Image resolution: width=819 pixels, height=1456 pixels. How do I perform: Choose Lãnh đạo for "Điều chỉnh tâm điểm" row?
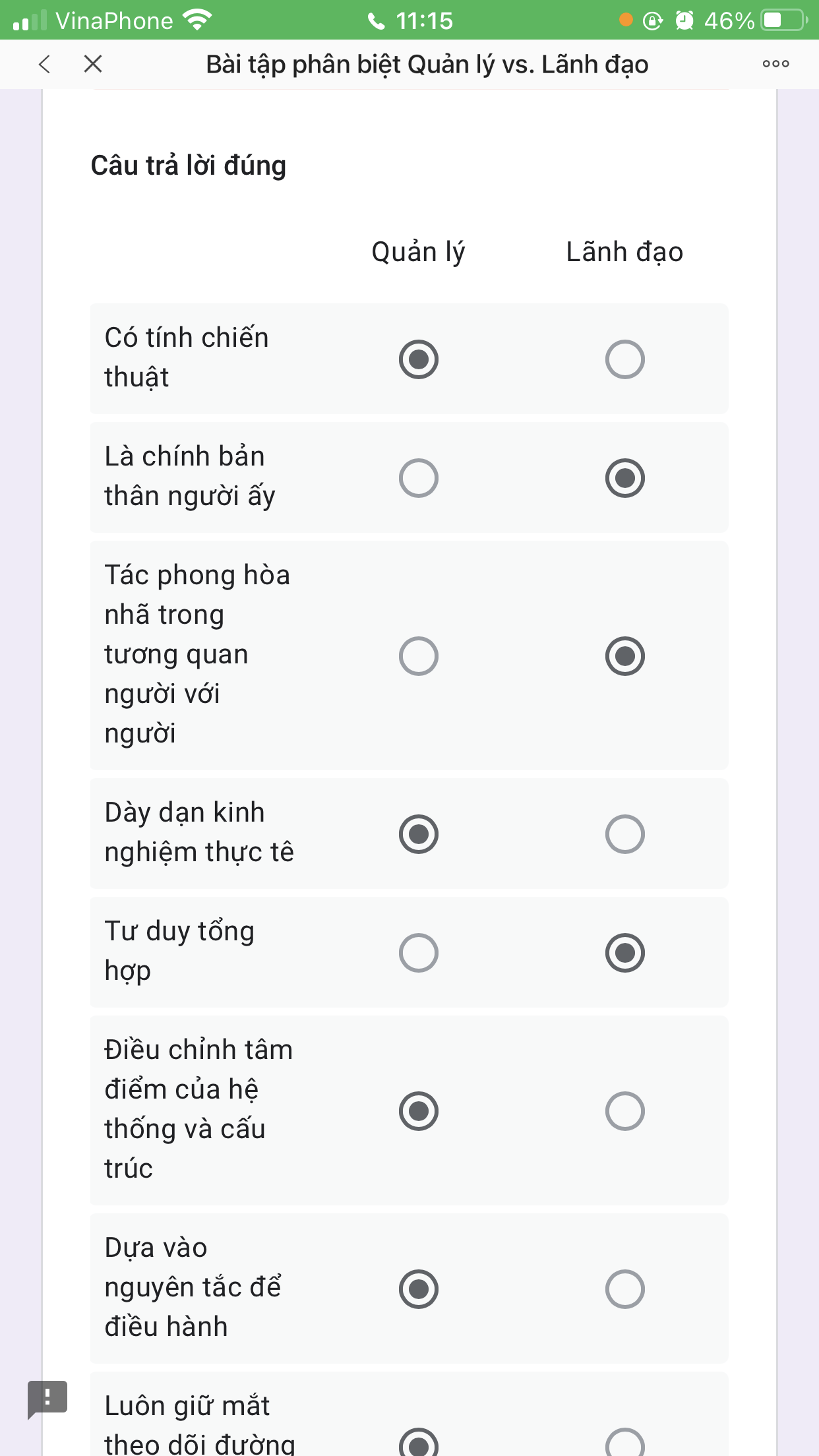click(x=625, y=1111)
